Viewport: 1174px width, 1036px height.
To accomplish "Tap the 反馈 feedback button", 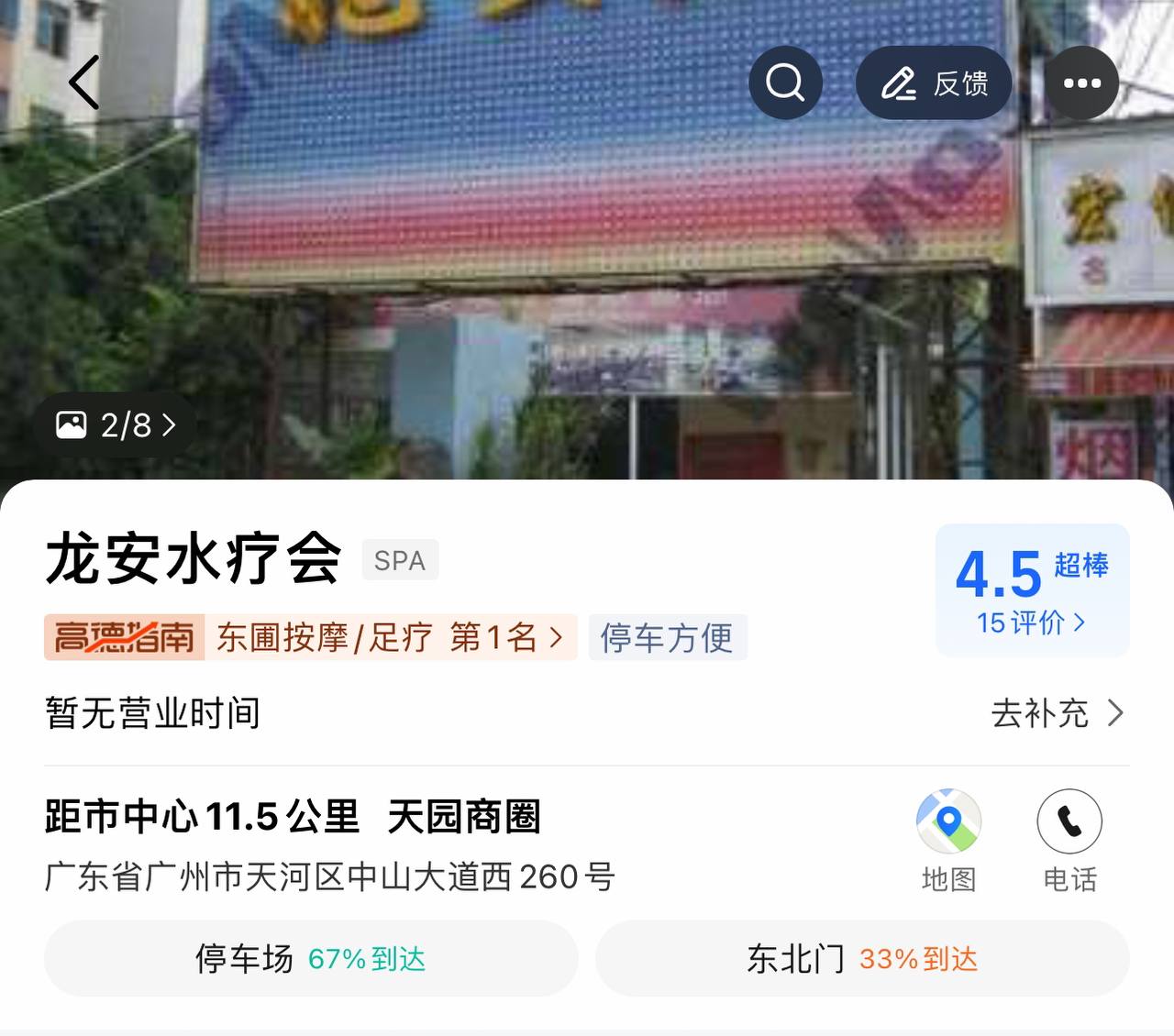I will [x=934, y=83].
